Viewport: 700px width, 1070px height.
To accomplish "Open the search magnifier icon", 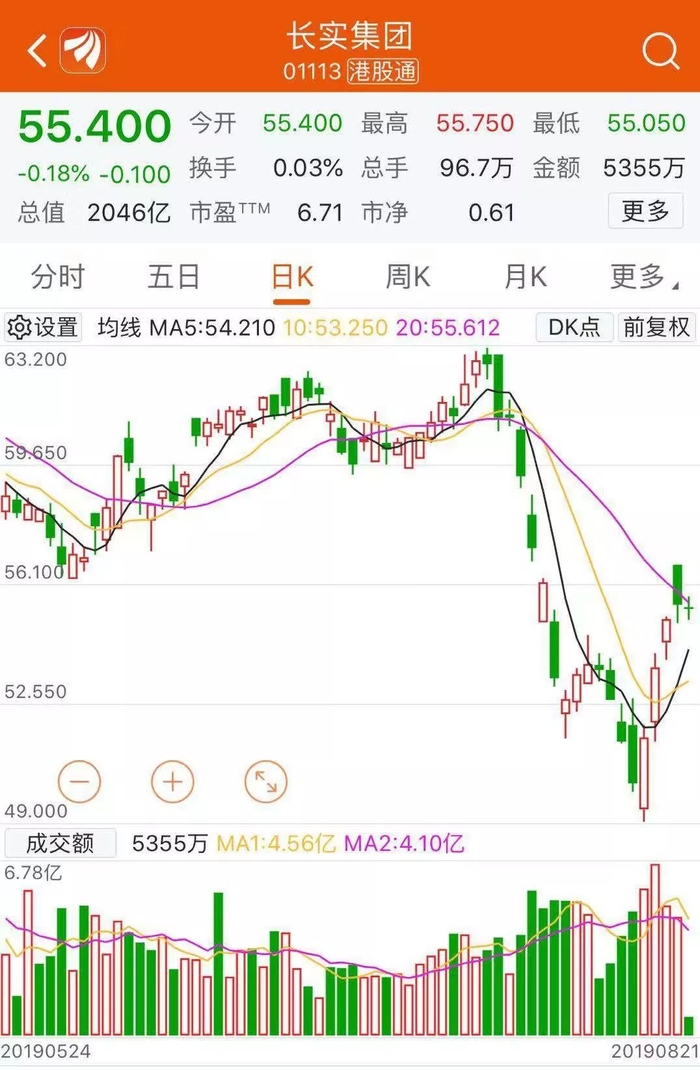I will coord(660,50).
